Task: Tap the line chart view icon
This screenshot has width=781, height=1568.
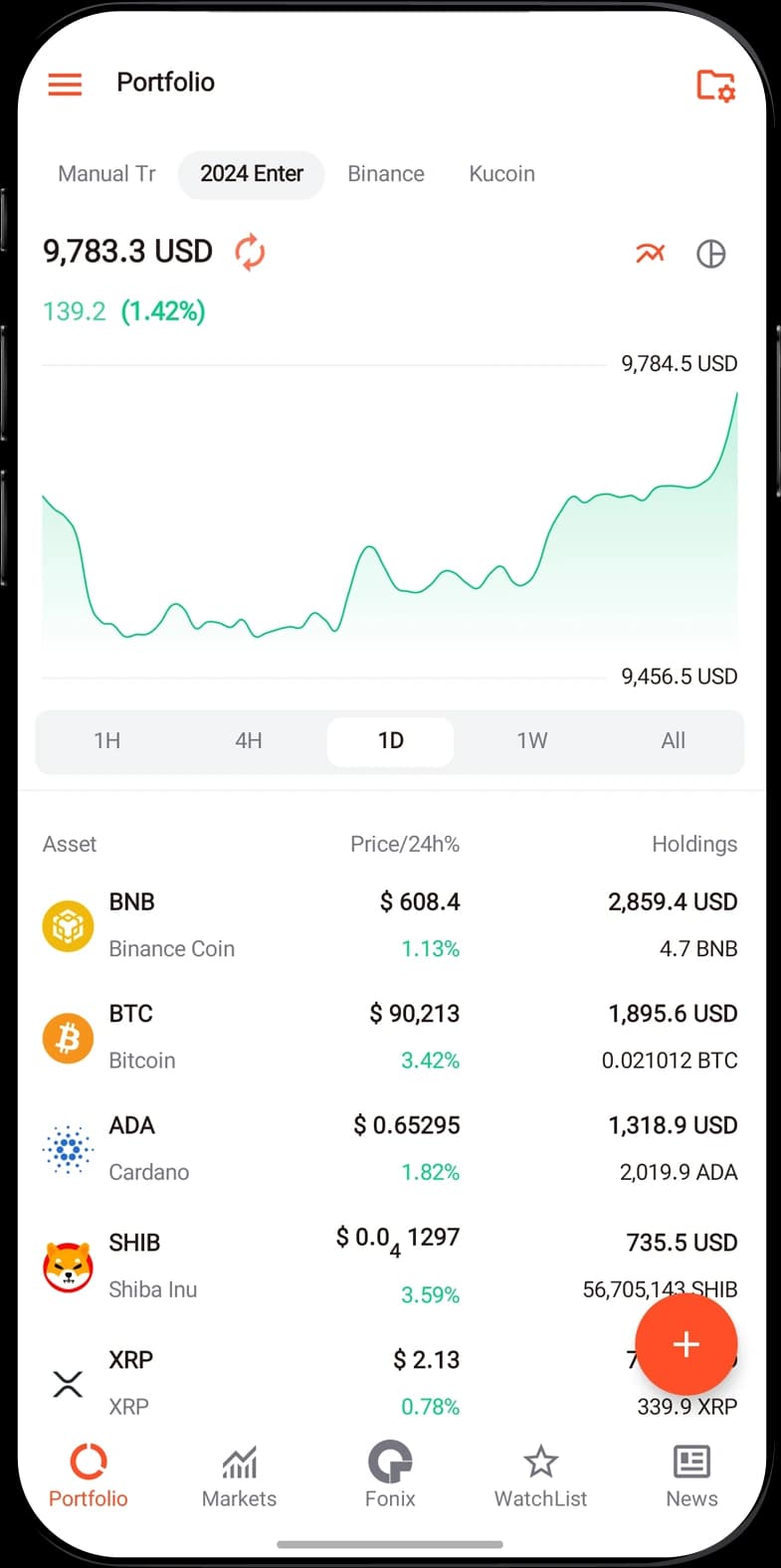Action: pos(650,254)
